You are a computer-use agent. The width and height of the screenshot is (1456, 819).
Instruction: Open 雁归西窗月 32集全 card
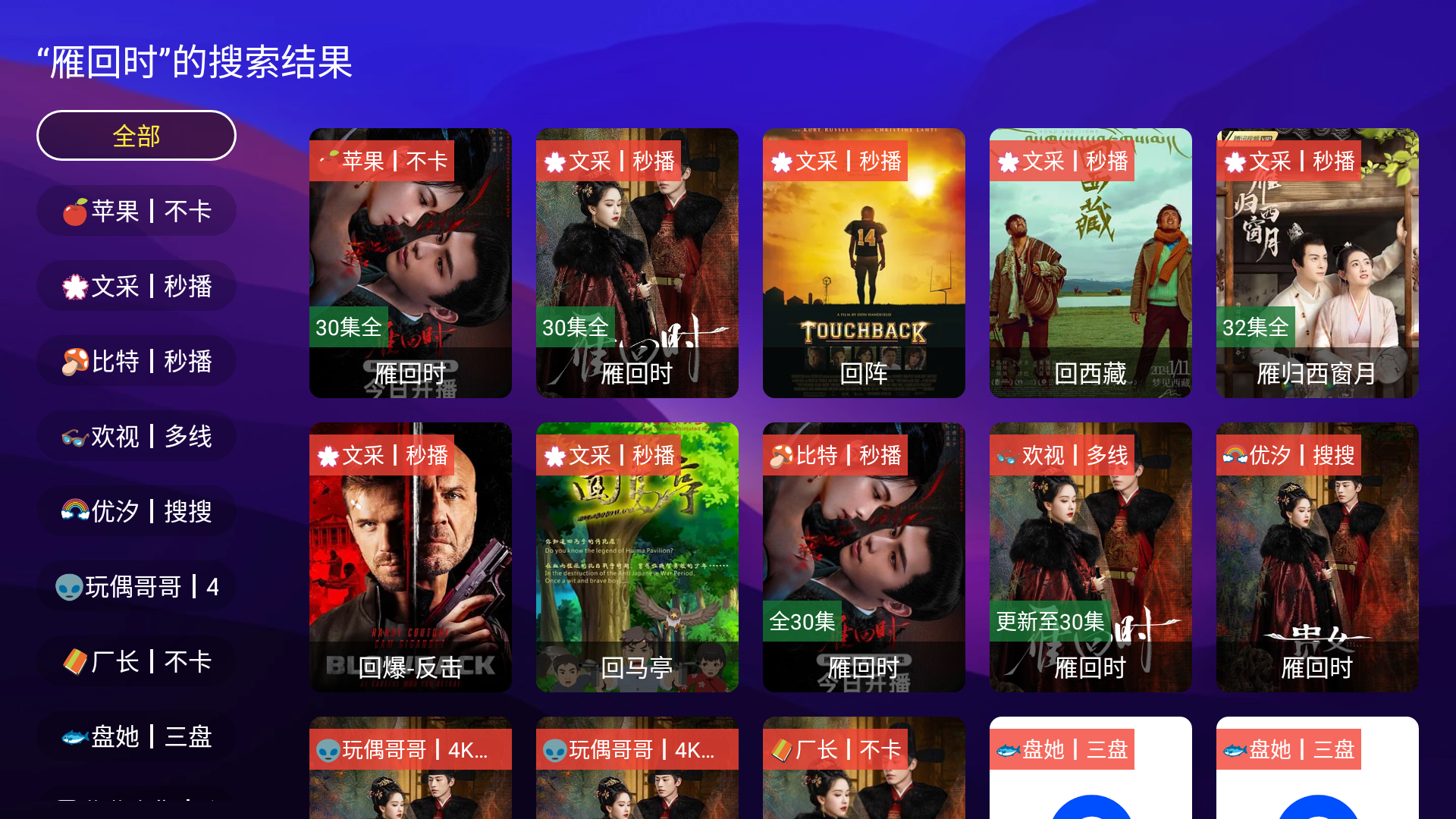(1317, 263)
